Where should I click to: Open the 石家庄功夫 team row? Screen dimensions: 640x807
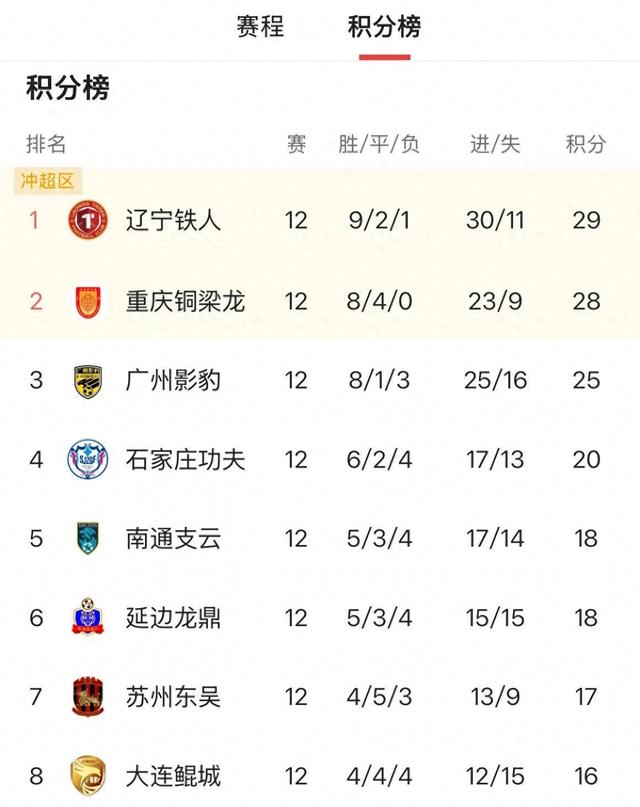pyautogui.click(x=185, y=460)
